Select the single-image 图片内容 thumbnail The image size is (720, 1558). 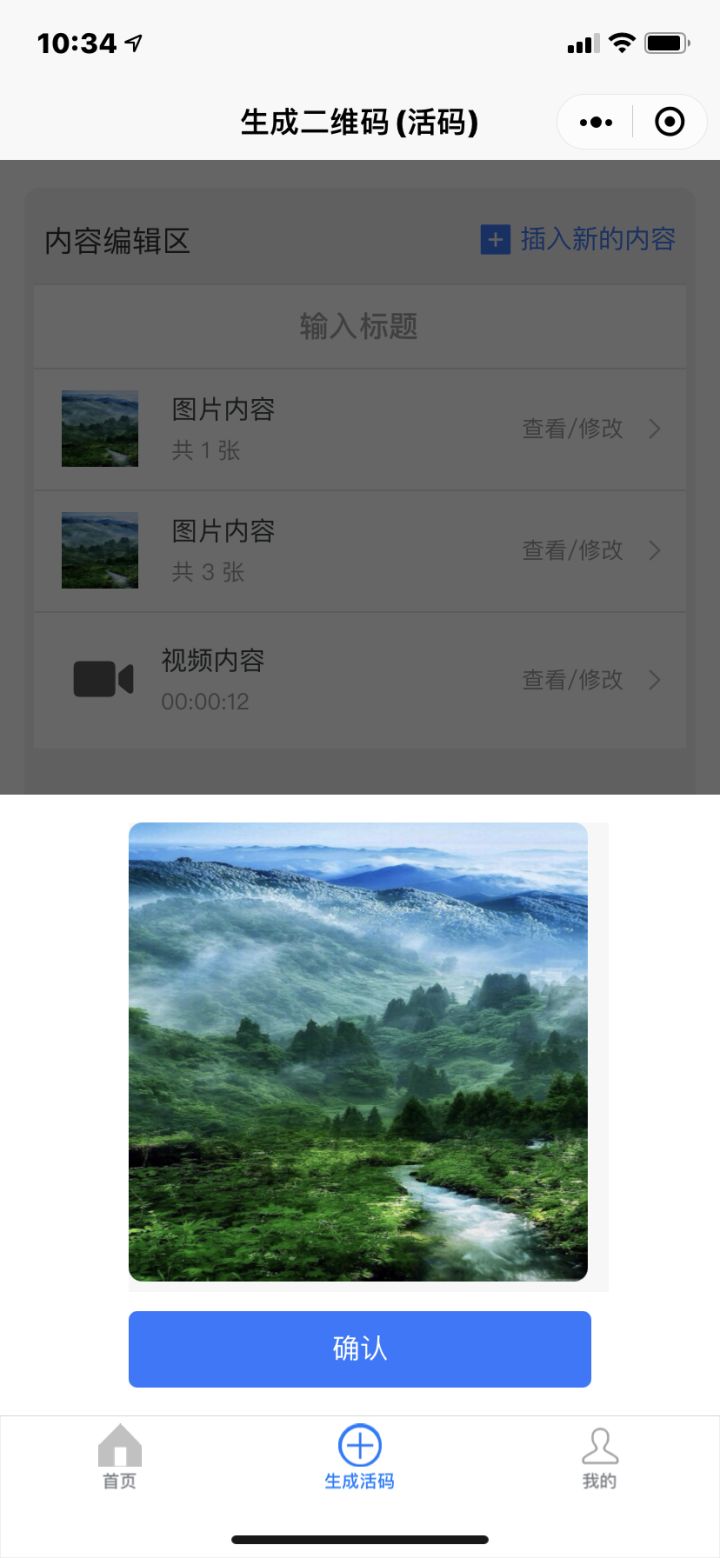100,428
